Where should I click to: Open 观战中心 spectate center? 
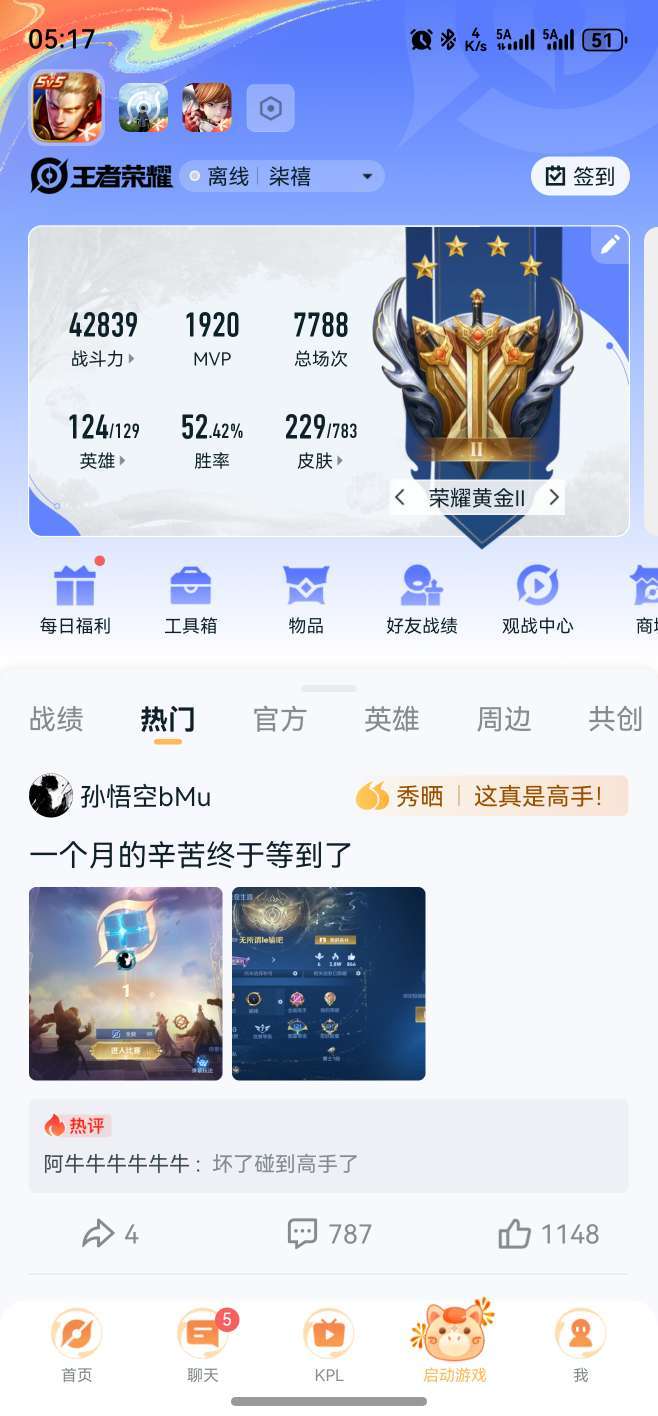(537, 599)
